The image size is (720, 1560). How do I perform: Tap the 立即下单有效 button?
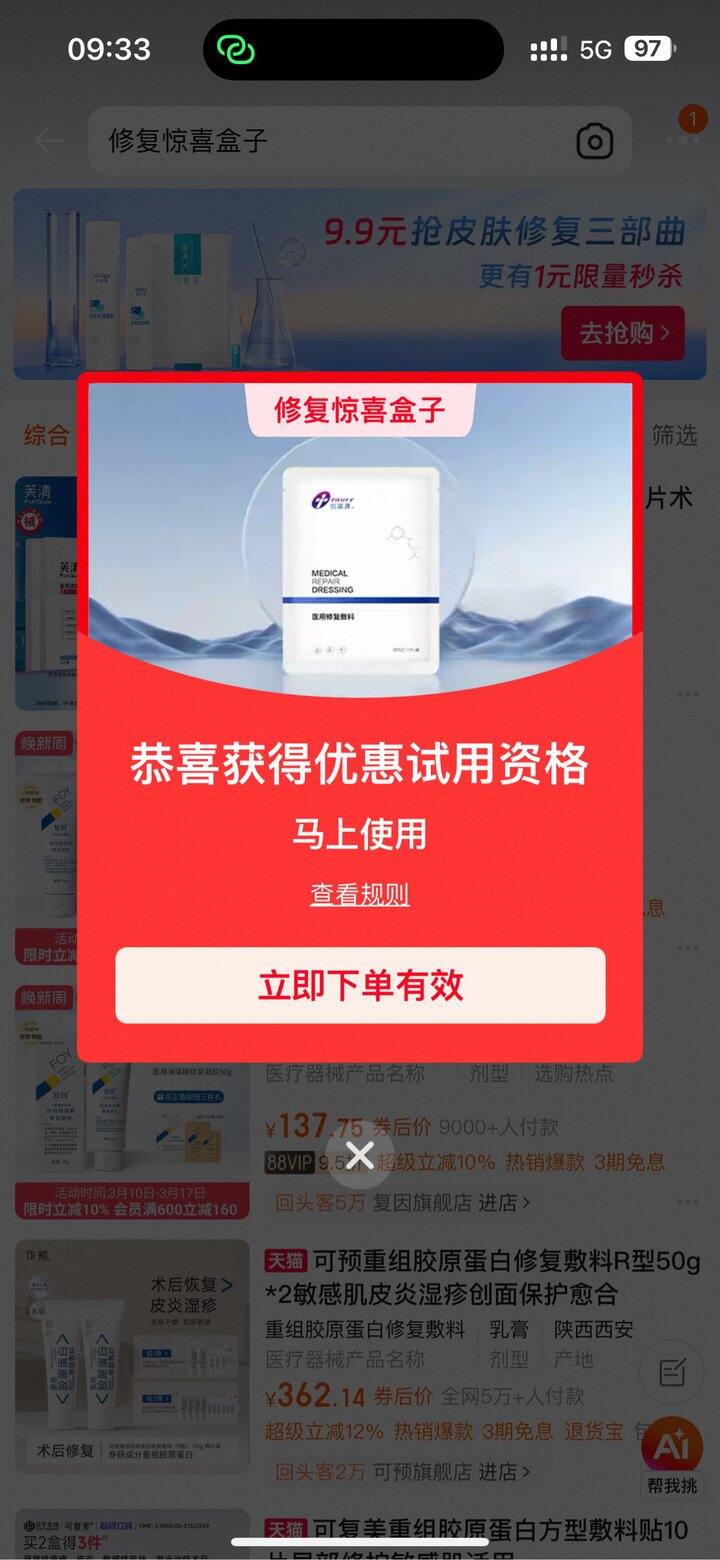[x=360, y=985]
